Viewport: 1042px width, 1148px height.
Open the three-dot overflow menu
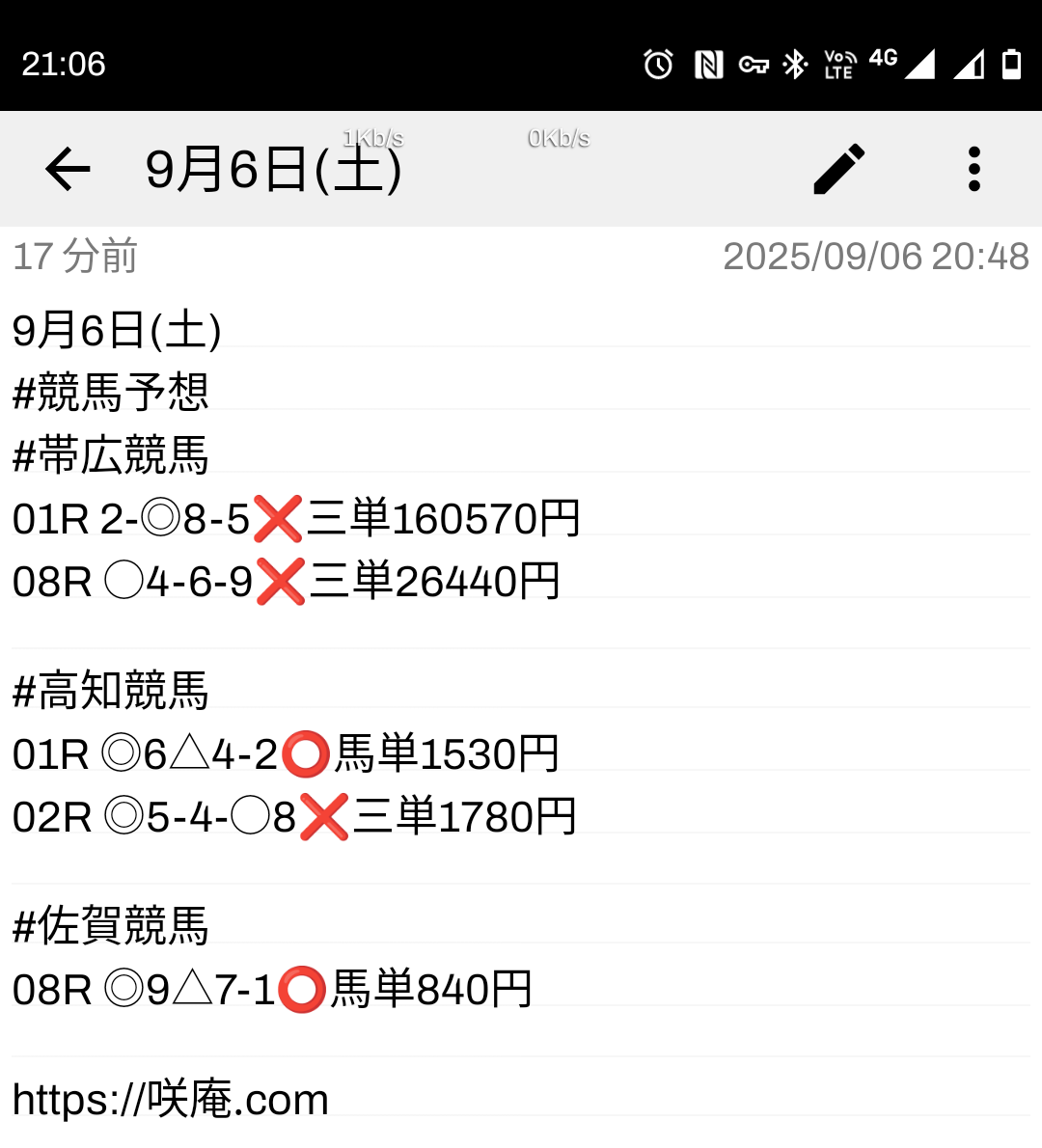pos(973,170)
